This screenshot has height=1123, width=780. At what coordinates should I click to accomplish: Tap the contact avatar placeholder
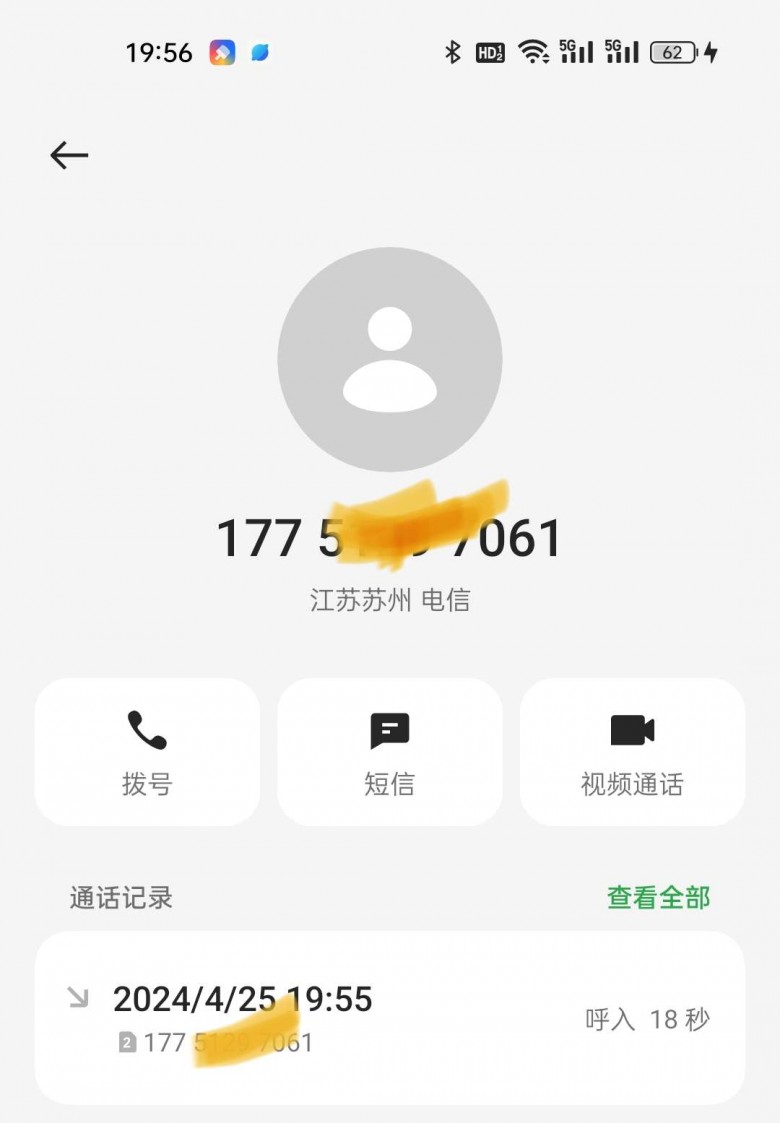(389, 360)
